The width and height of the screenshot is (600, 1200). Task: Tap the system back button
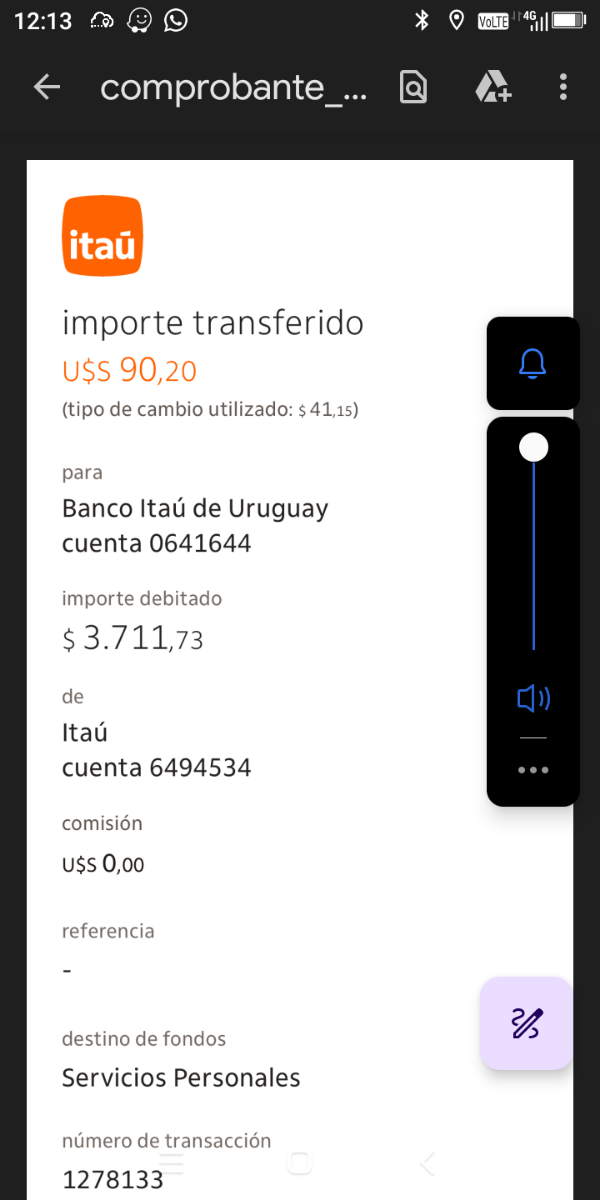[x=427, y=1163]
